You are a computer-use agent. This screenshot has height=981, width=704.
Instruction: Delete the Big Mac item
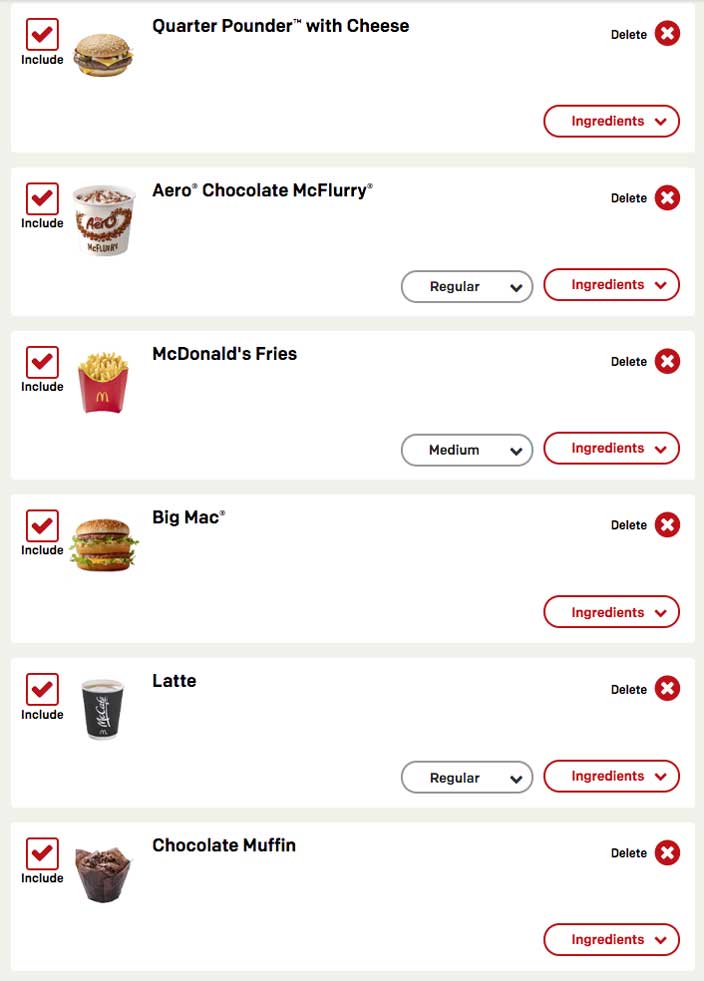point(667,525)
